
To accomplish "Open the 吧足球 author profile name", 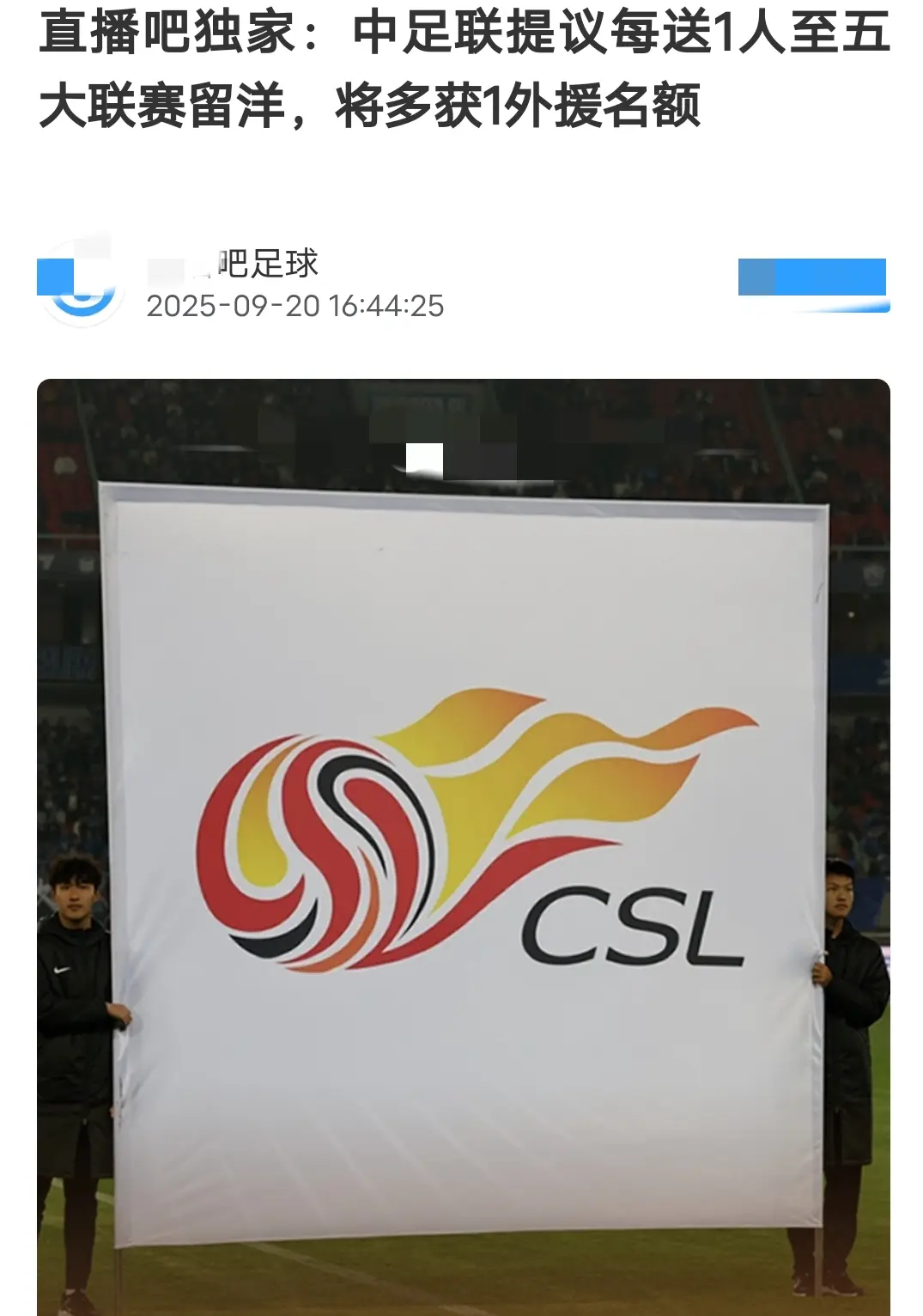I will point(234,264).
